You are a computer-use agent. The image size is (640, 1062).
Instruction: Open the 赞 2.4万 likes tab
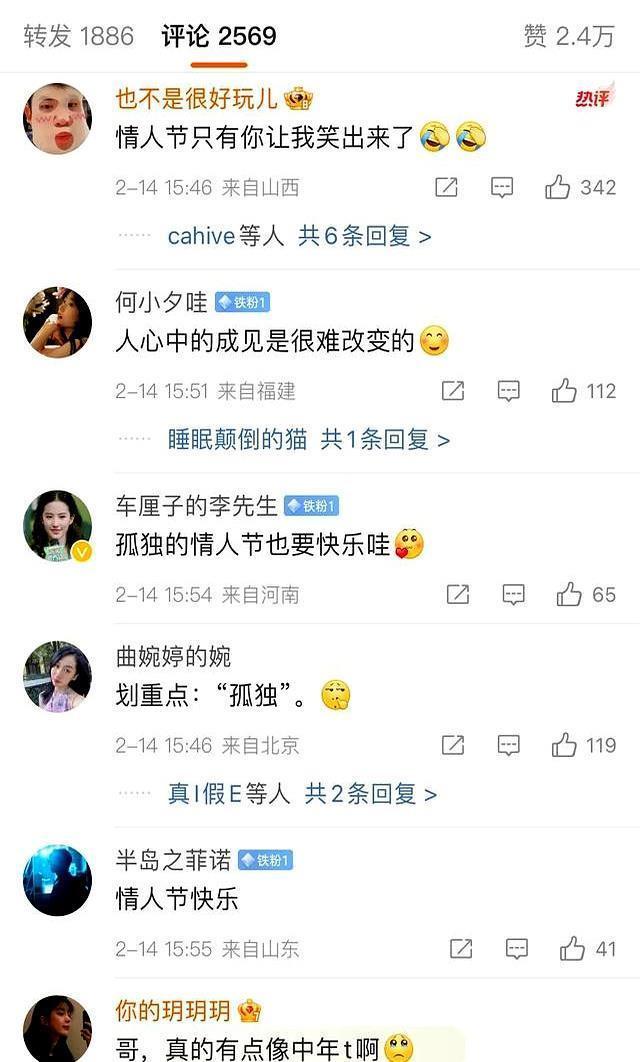click(568, 37)
